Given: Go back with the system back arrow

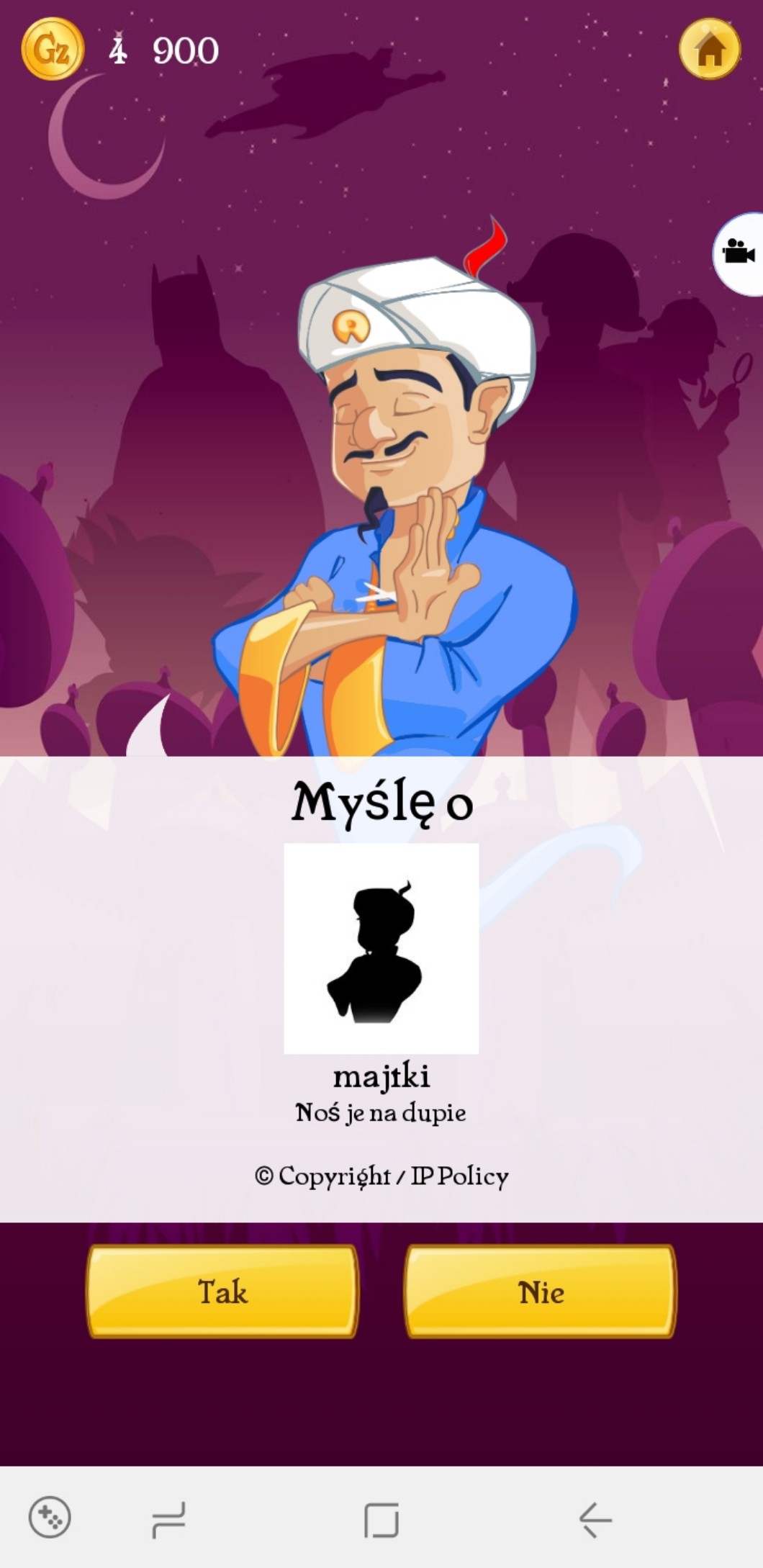Looking at the screenshot, I should coord(595,1519).
